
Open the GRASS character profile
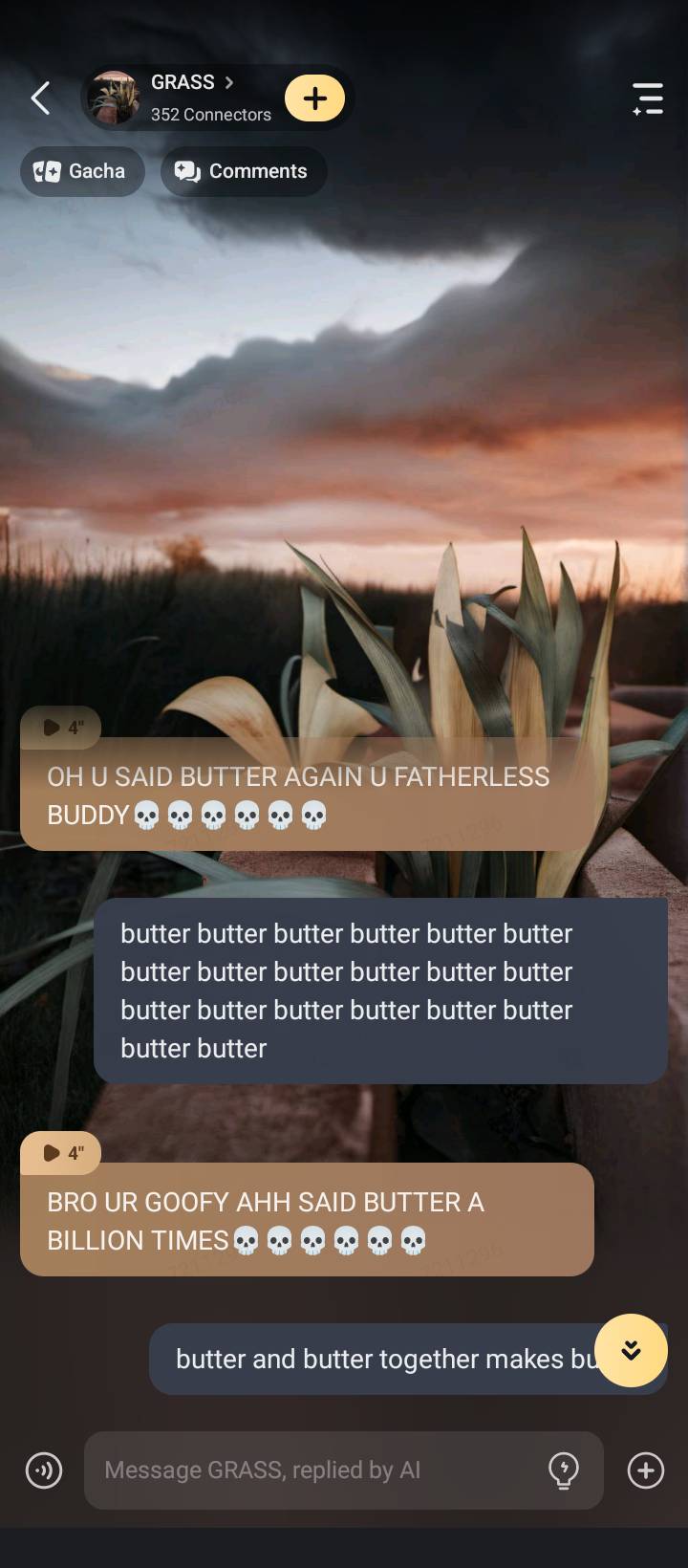190,98
